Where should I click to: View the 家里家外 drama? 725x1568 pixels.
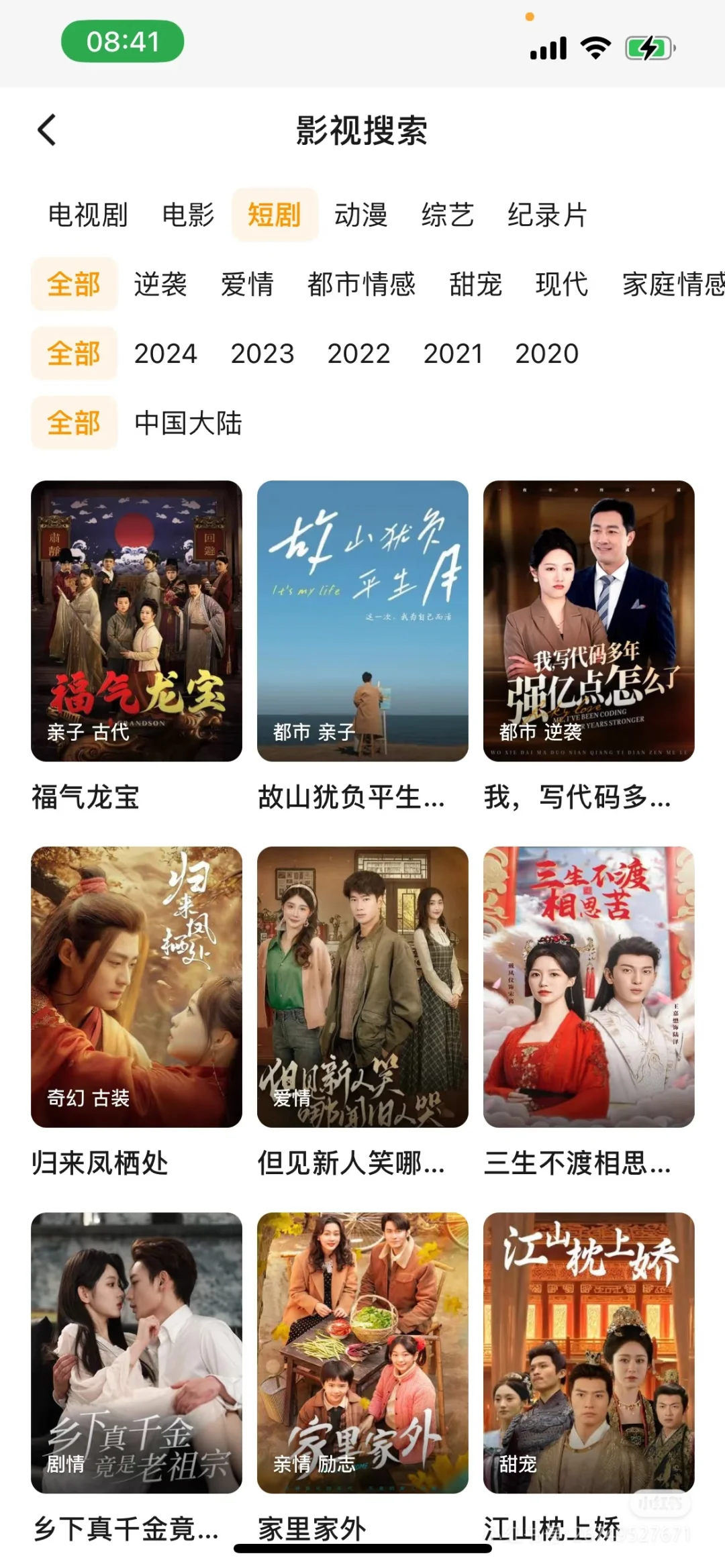coord(362,1352)
